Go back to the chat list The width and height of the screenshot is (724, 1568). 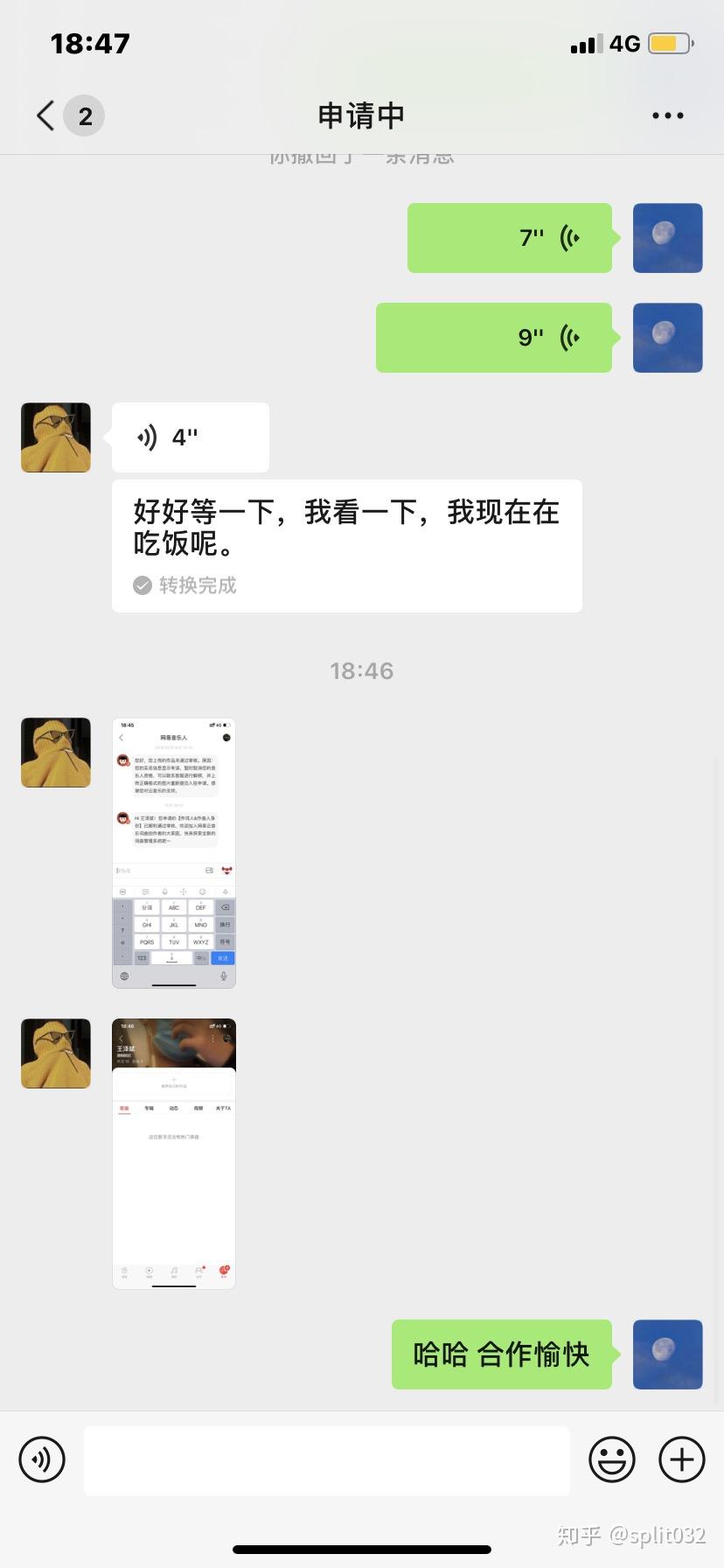coord(47,115)
